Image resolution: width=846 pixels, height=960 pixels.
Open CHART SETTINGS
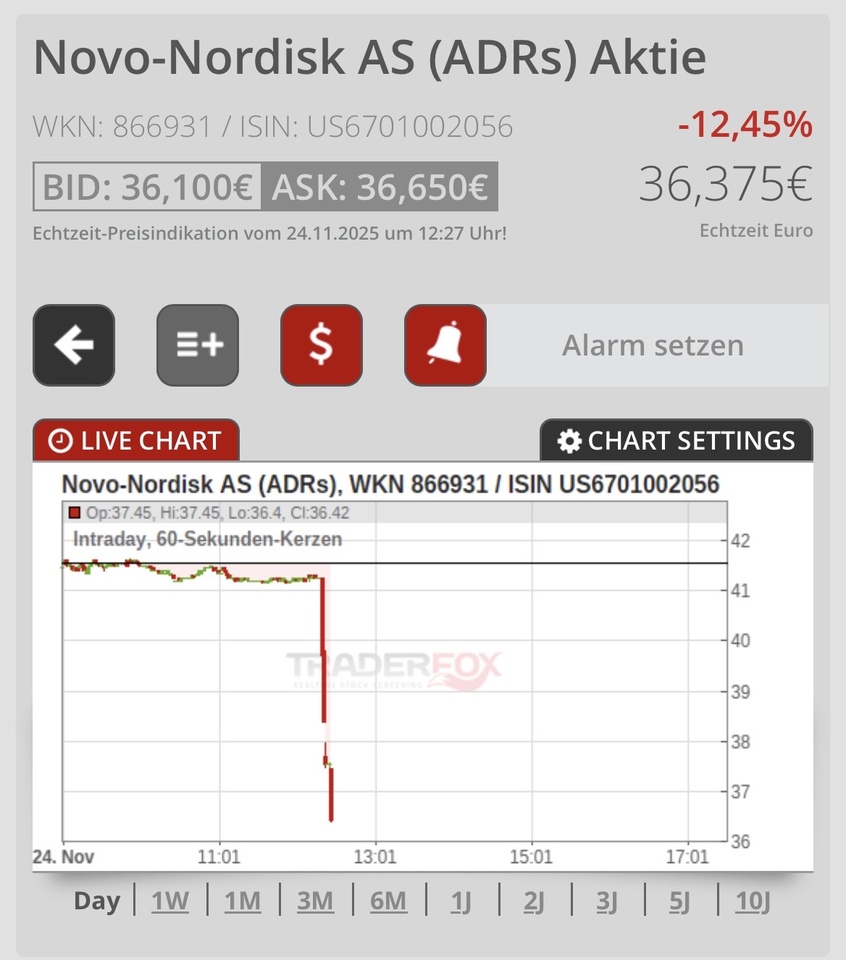pyautogui.click(x=677, y=440)
